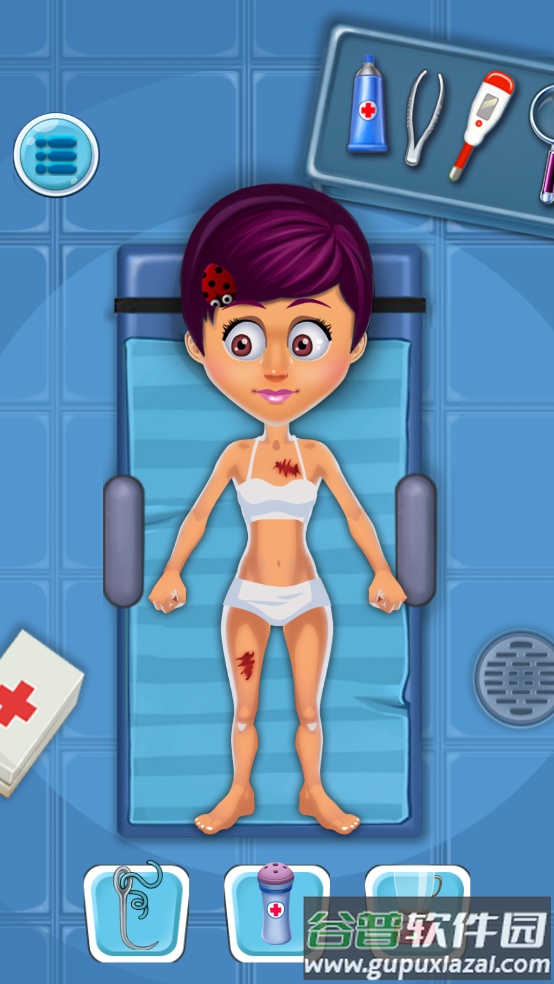Pick the blue ointment tube from the tray
The height and width of the screenshot is (984, 554).
pos(368,104)
